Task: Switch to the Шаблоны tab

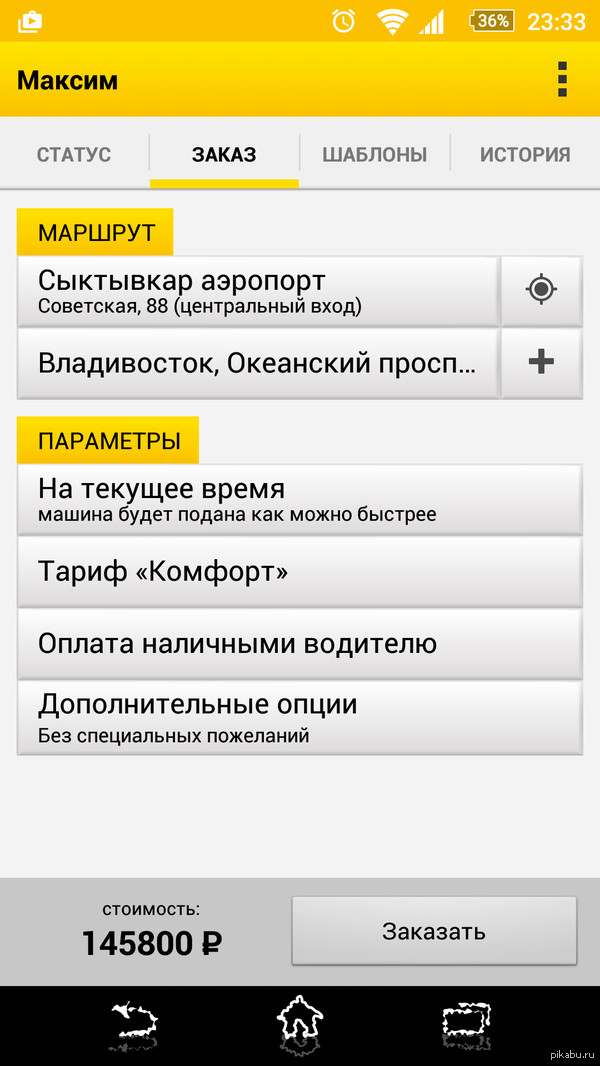Action: 374,155
